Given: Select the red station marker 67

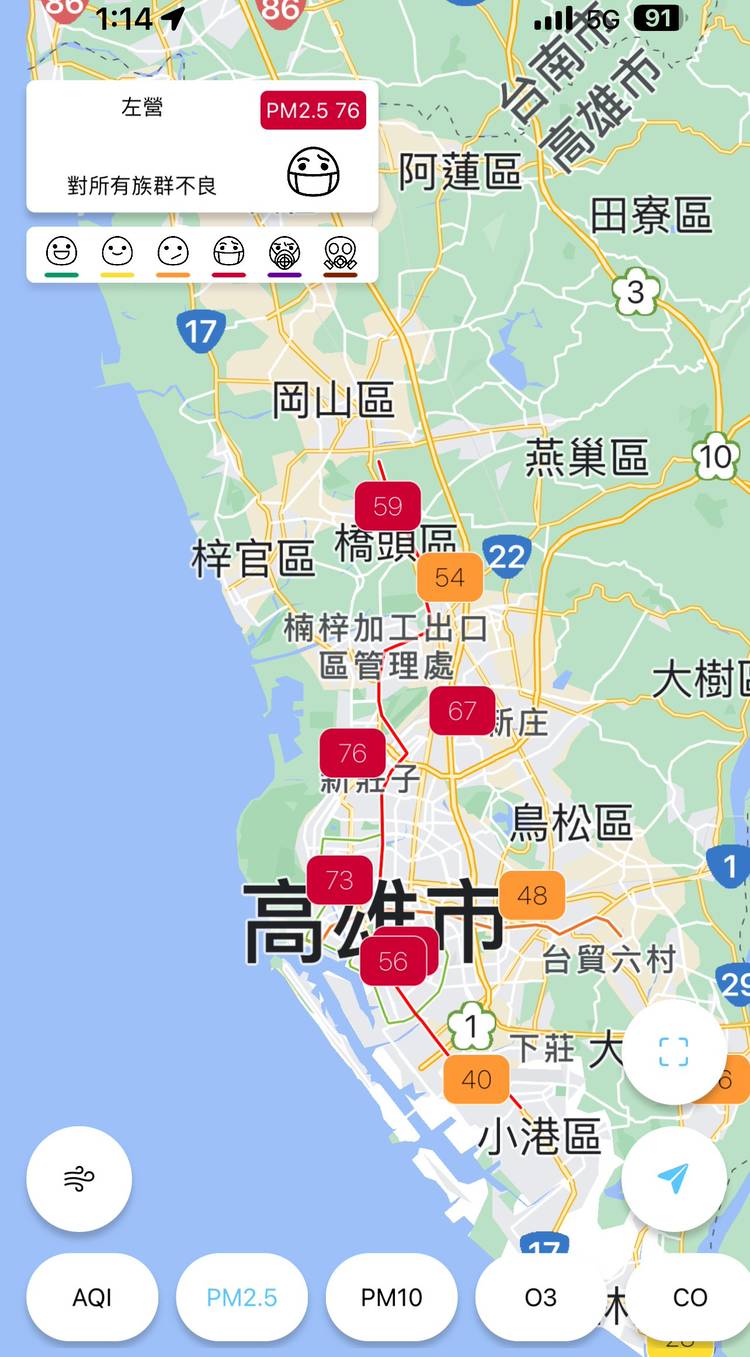Looking at the screenshot, I should pyautogui.click(x=462, y=711).
